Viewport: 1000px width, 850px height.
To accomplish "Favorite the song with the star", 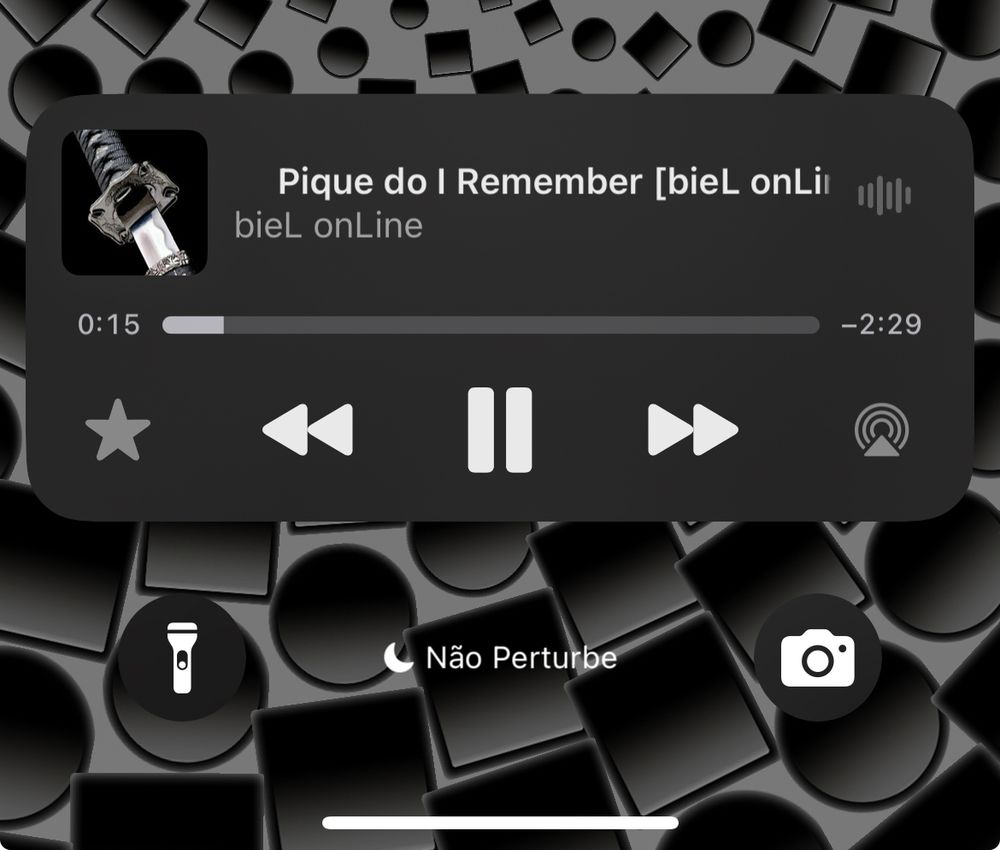I will point(118,431).
